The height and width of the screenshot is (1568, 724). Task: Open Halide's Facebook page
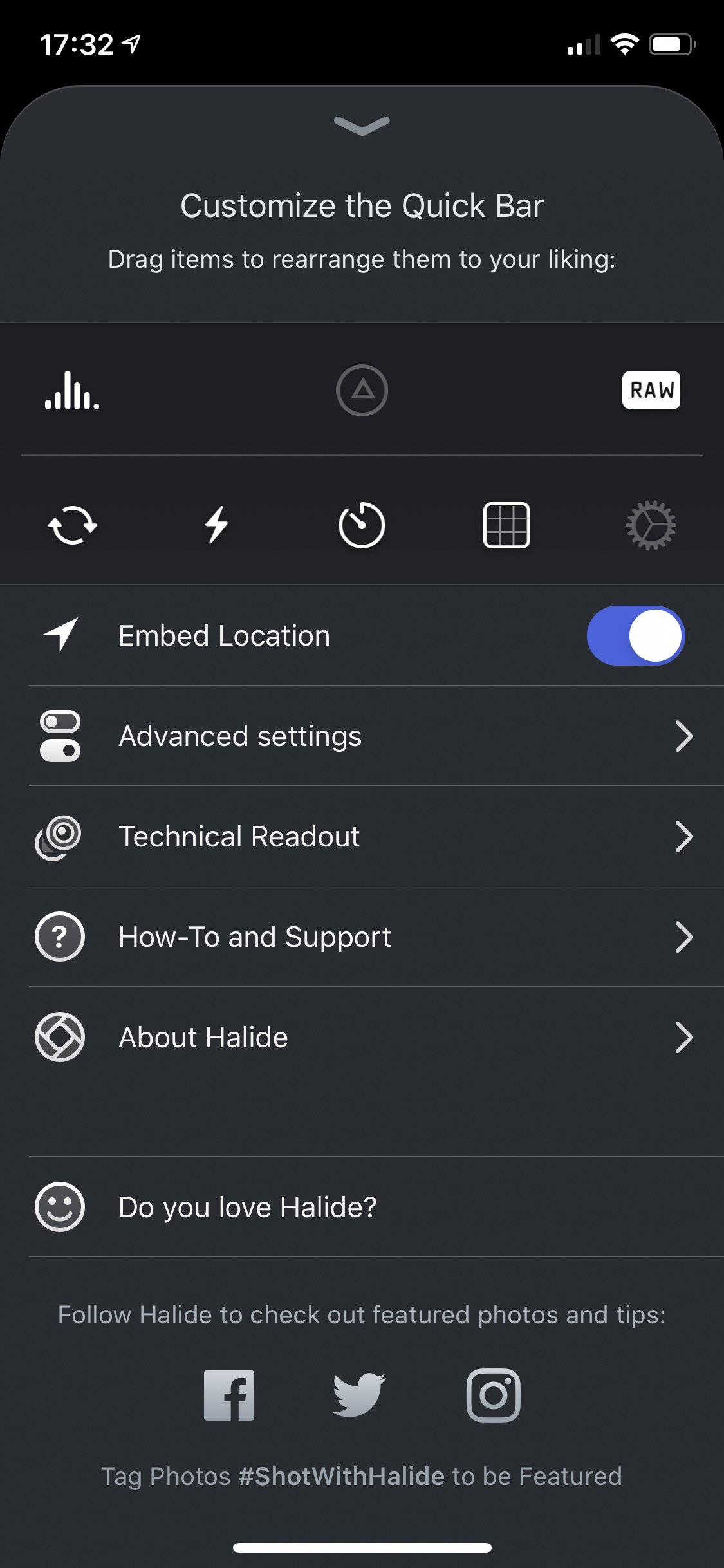(229, 1395)
